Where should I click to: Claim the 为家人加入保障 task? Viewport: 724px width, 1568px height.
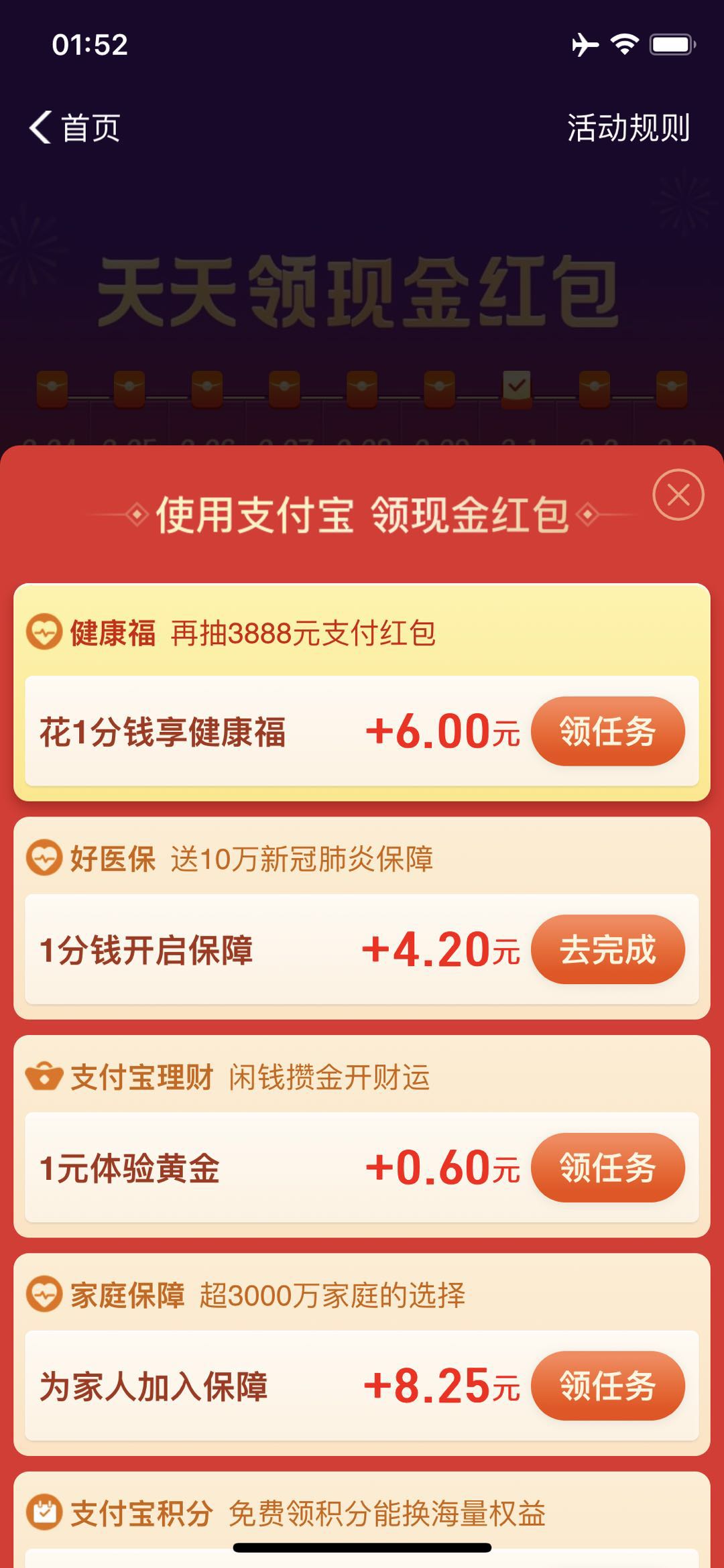point(607,1386)
